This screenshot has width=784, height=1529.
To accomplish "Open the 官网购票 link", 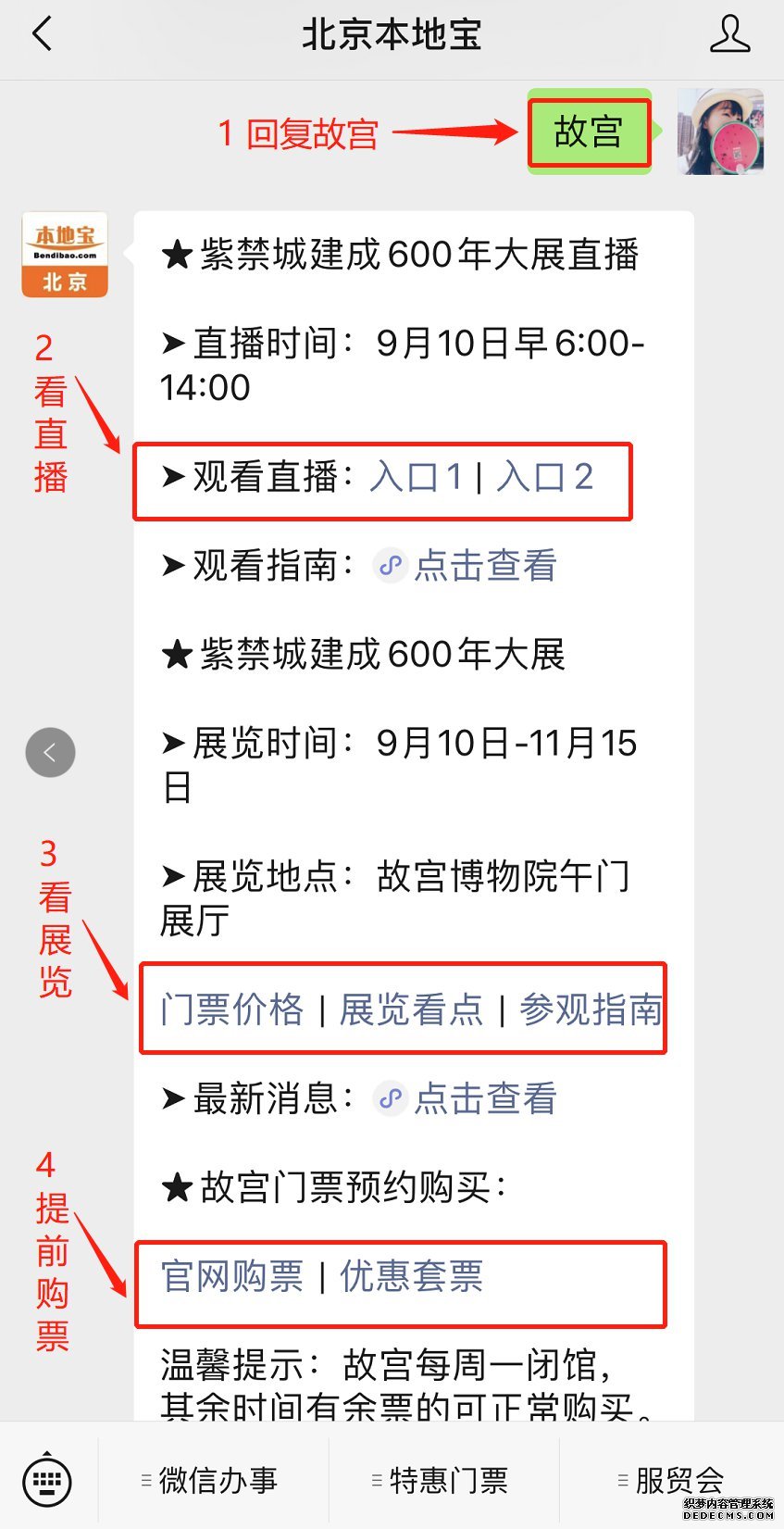I will (x=232, y=1276).
